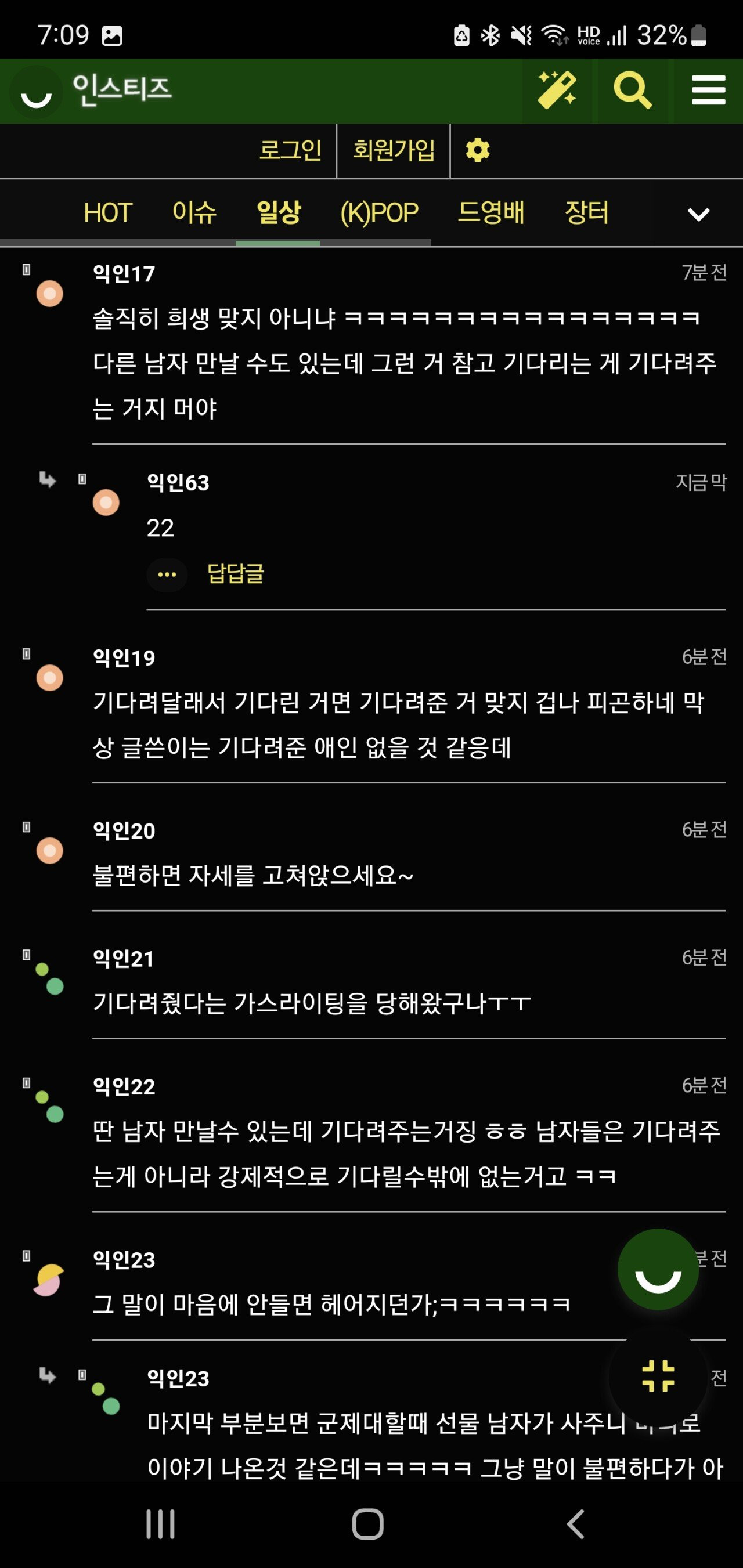
Task: Open the 드영배 tab
Action: pyautogui.click(x=490, y=213)
